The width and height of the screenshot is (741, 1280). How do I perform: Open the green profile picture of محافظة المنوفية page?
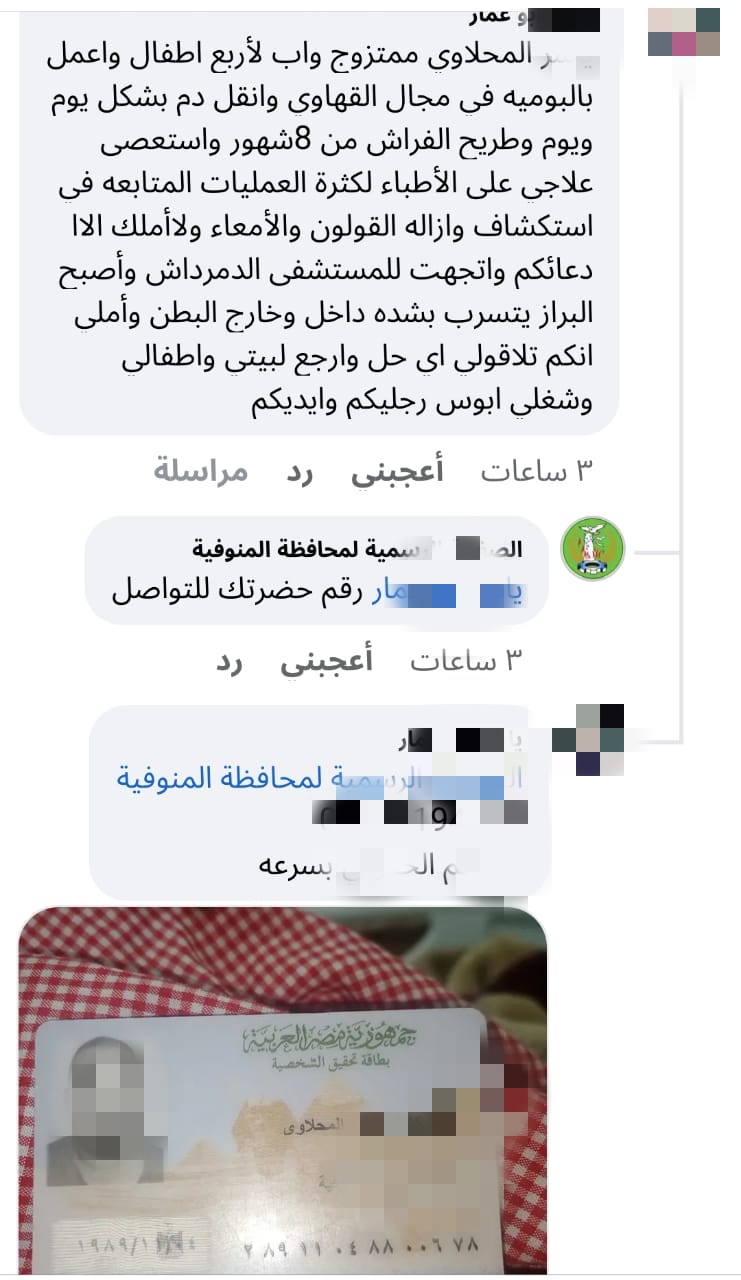(x=592, y=549)
